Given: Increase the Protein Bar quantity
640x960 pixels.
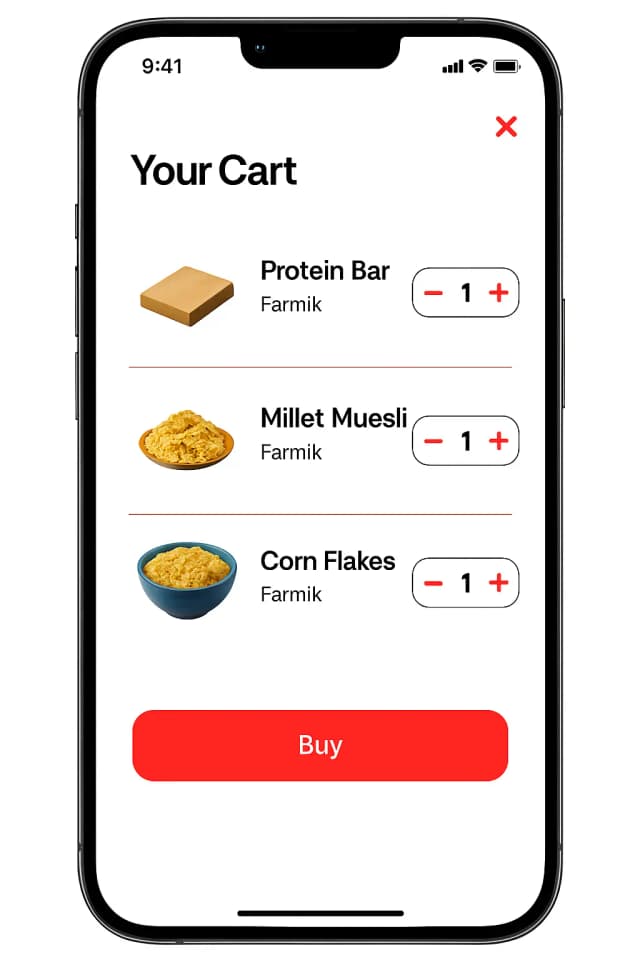Looking at the screenshot, I should [498, 293].
